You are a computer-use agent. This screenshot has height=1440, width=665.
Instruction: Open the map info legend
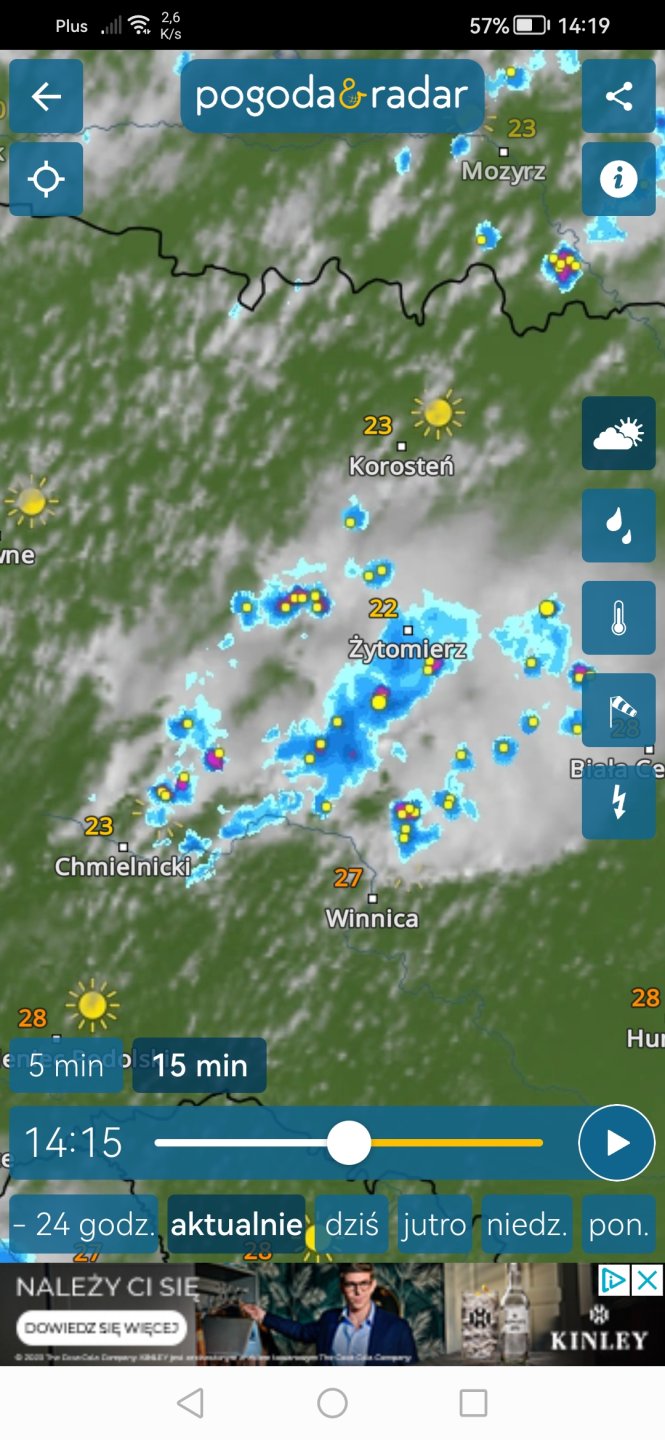pos(618,180)
